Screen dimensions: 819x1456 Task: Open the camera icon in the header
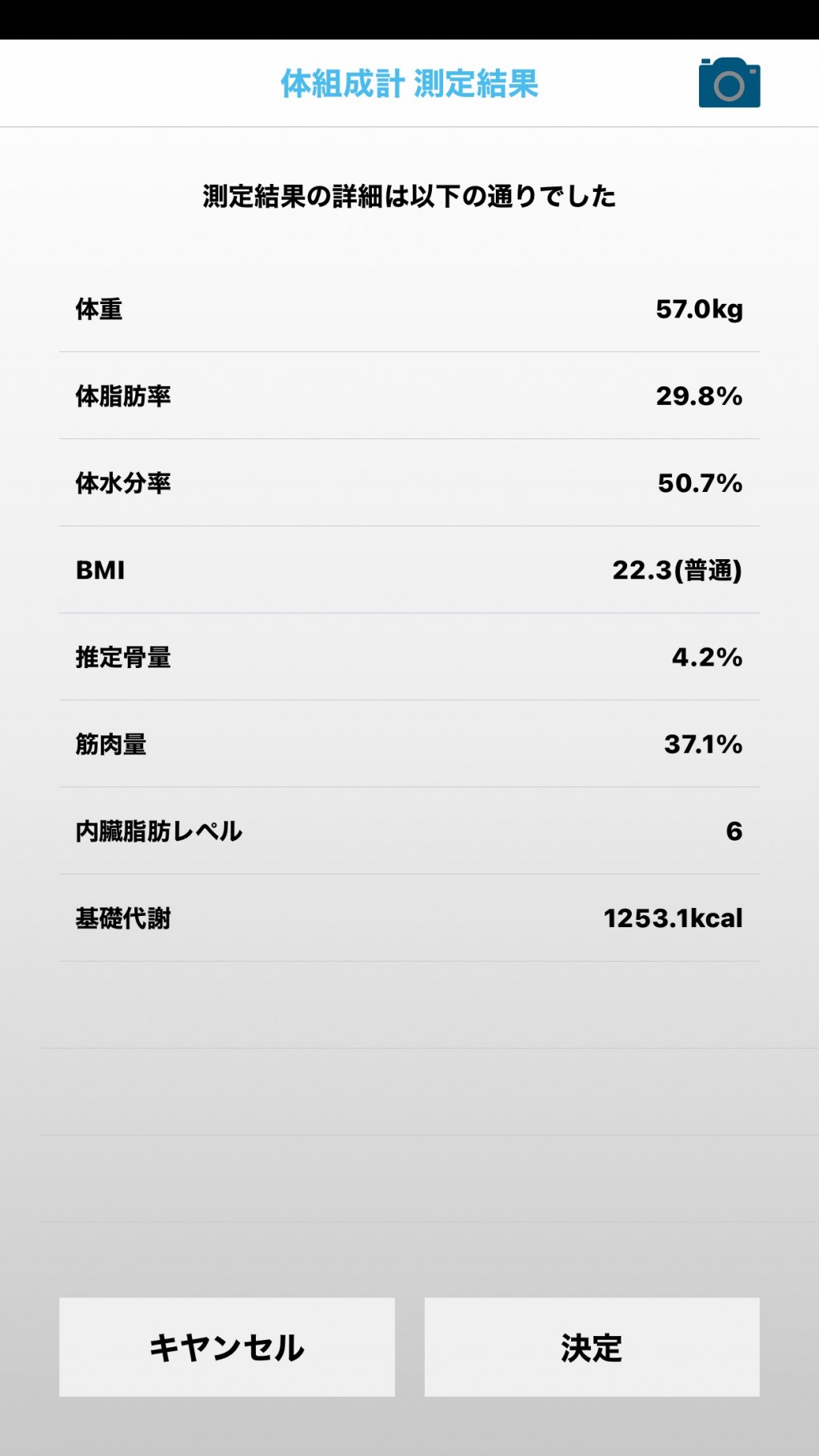(x=729, y=82)
